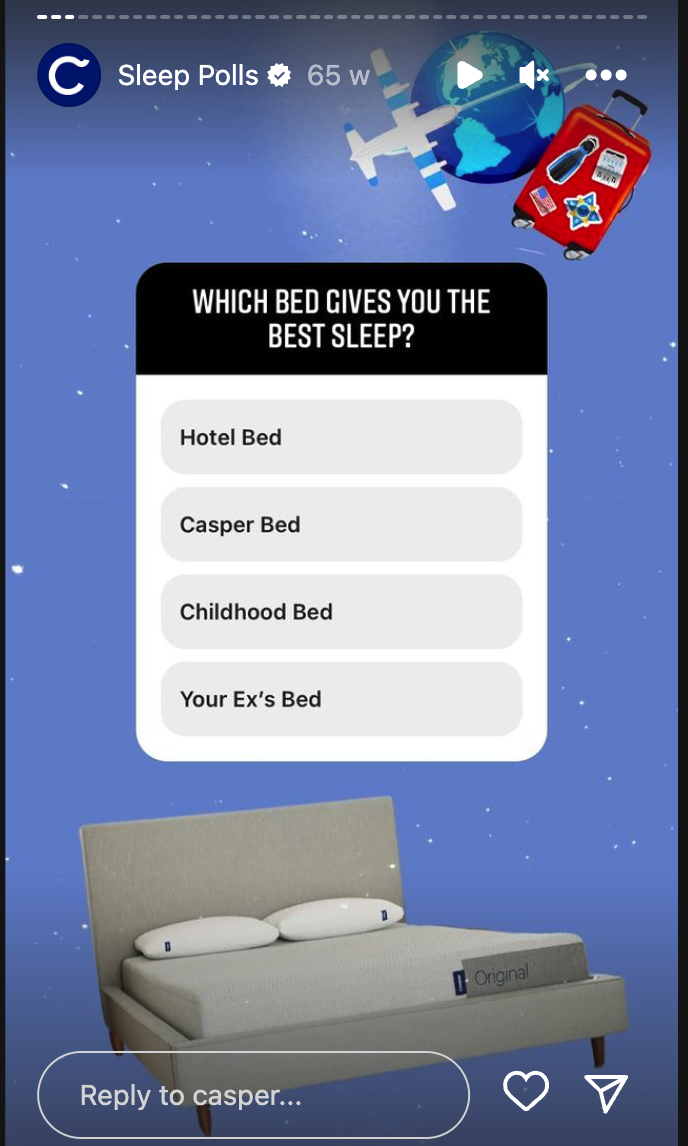The width and height of the screenshot is (688, 1146).
Task: Like this story with the heart
Action: point(526,1092)
